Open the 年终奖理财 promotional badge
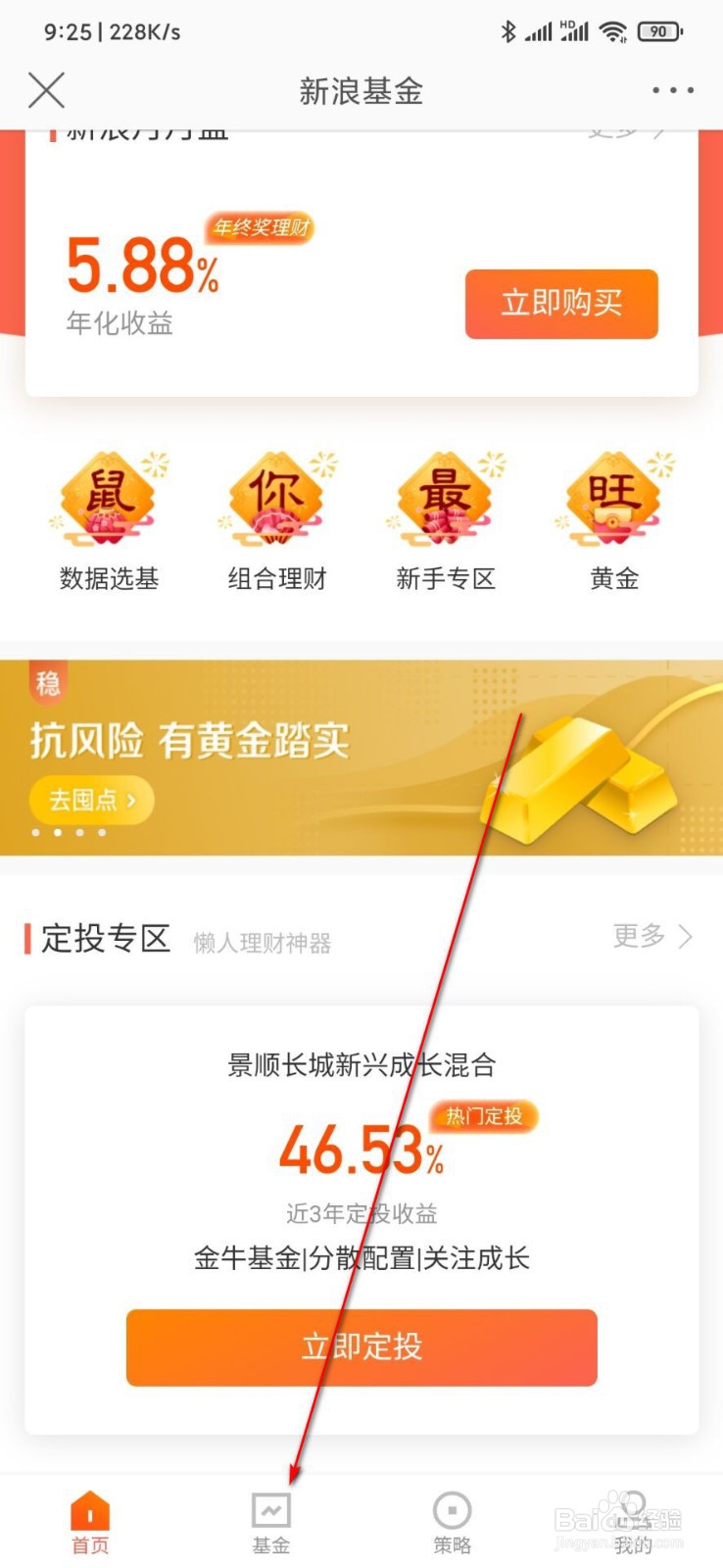723x1568 pixels. pos(258,228)
